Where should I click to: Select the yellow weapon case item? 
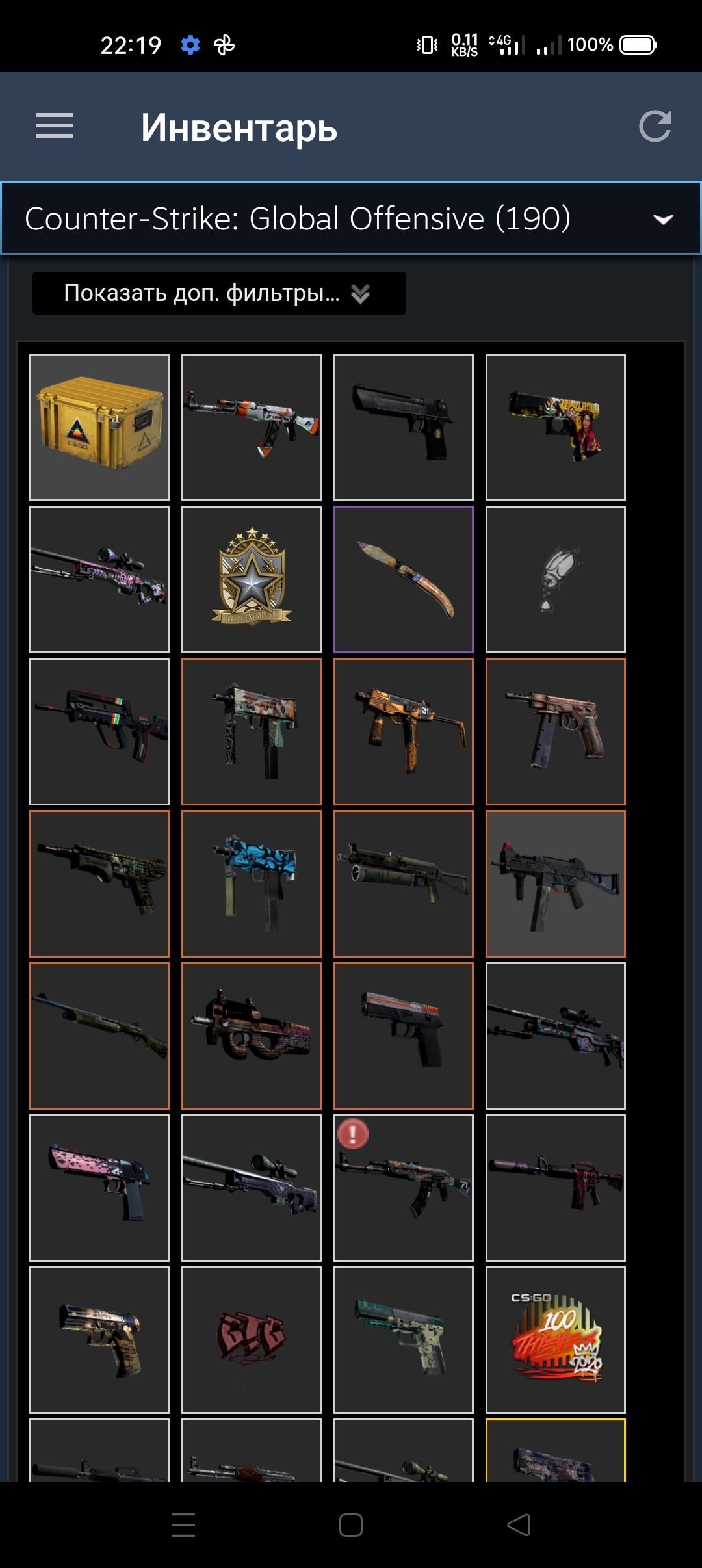99,427
